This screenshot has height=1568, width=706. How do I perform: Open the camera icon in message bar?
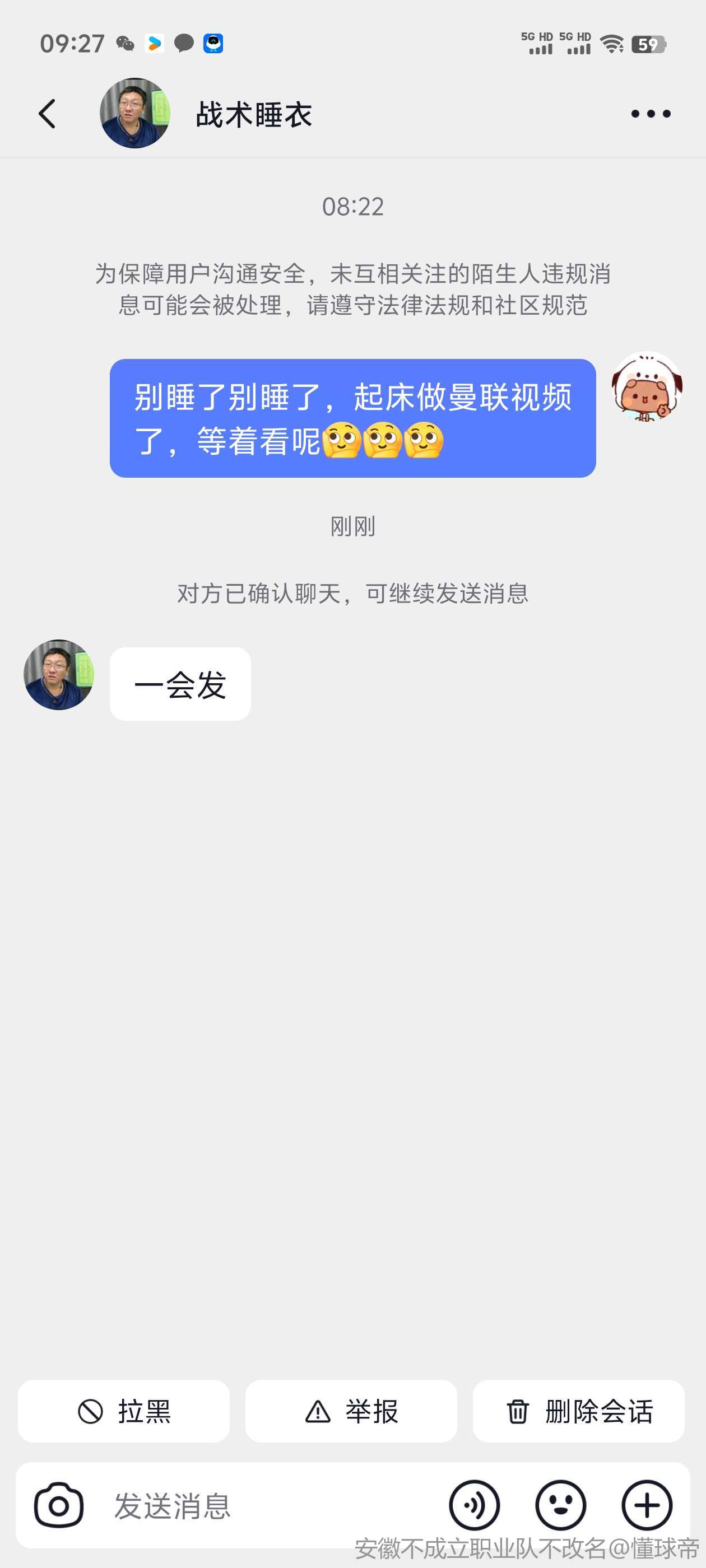[58, 1505]
